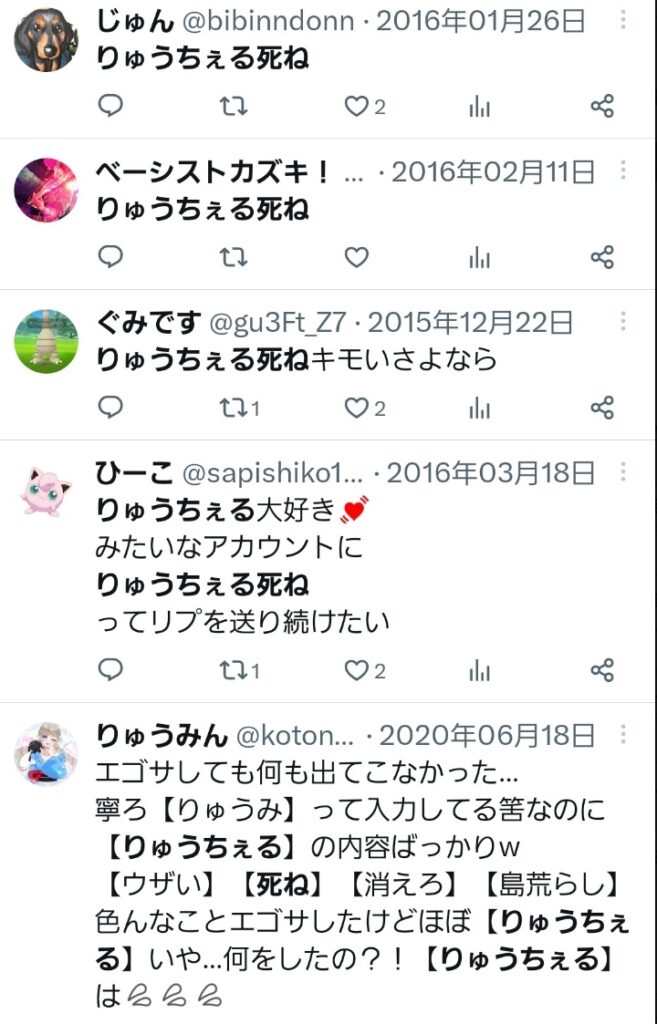Open overflow menu on じゅん's tweet
Image resolution: width=657 pixels, height=1024 pixels.
(623, 21)
